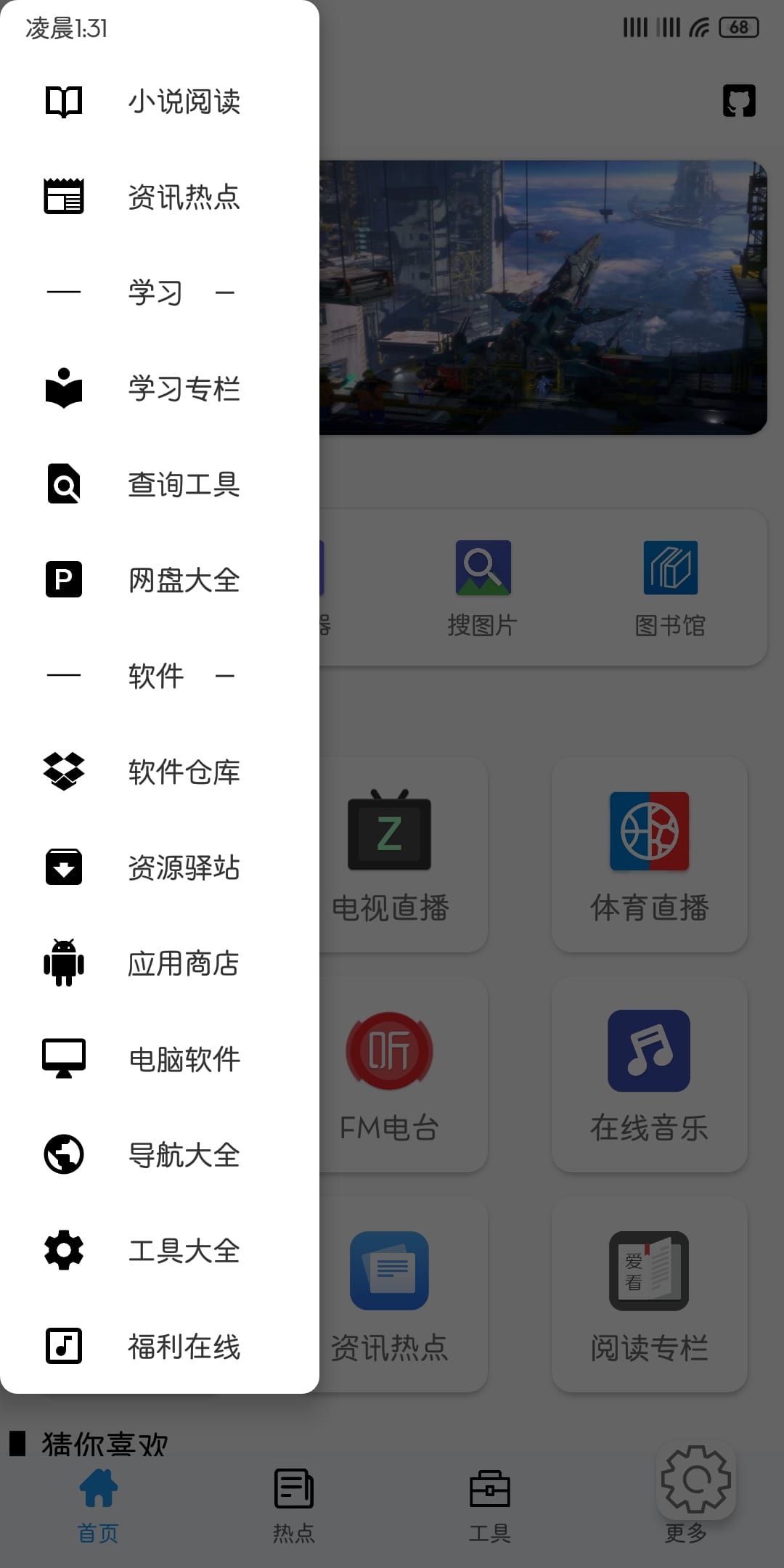Select 资讯热点 in the drawer menu

tap(160, 197)
